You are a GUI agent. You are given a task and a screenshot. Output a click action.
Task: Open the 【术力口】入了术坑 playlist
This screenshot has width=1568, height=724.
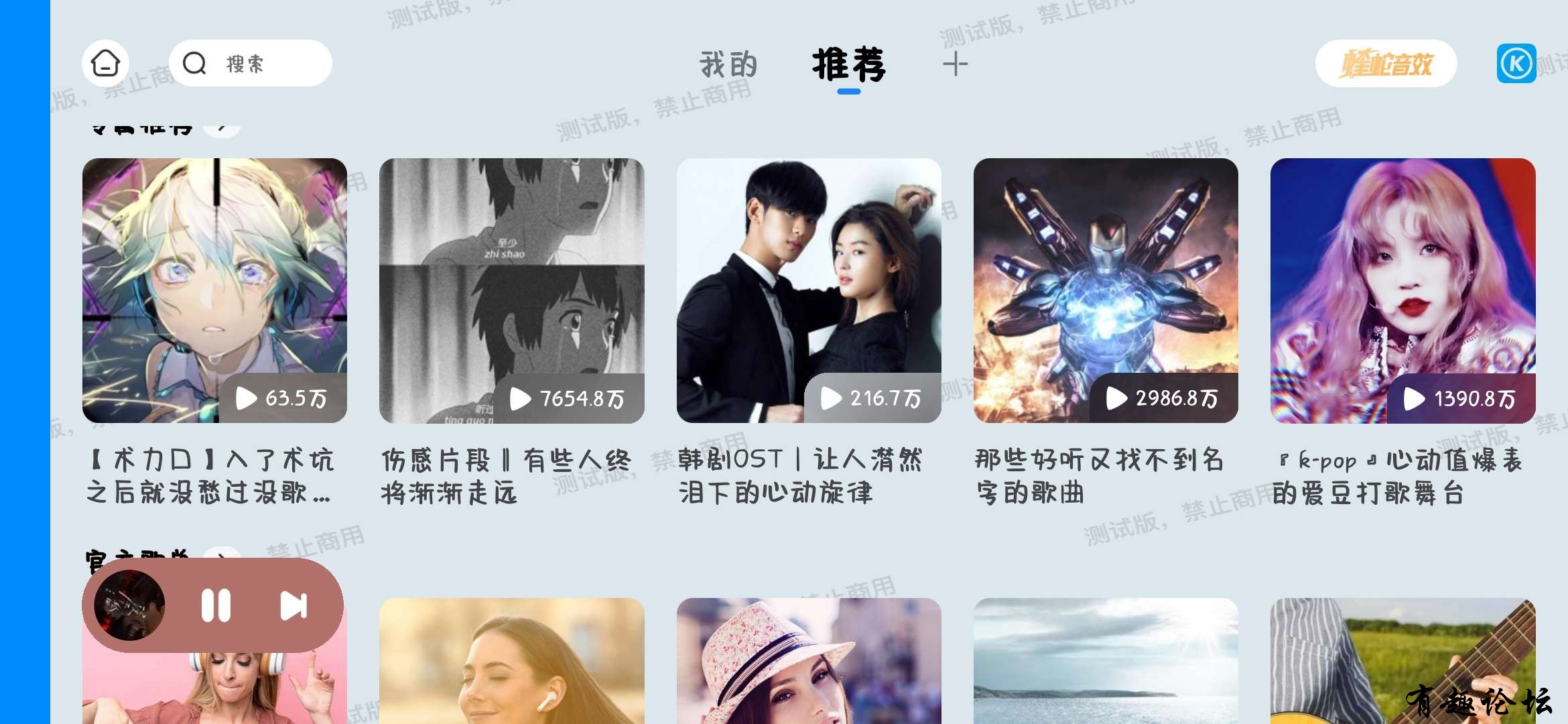point(214,290)
